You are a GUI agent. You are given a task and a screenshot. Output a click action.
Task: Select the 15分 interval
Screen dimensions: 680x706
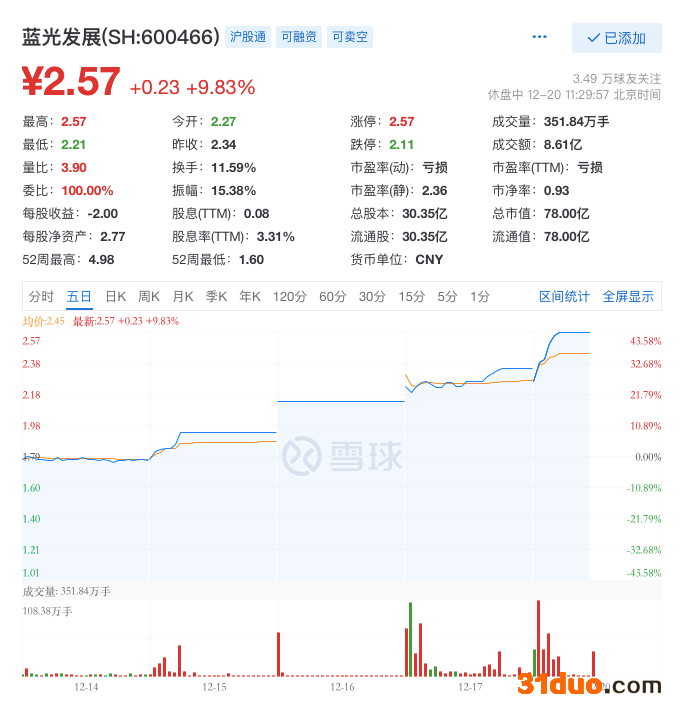click(x=411, y=296)
